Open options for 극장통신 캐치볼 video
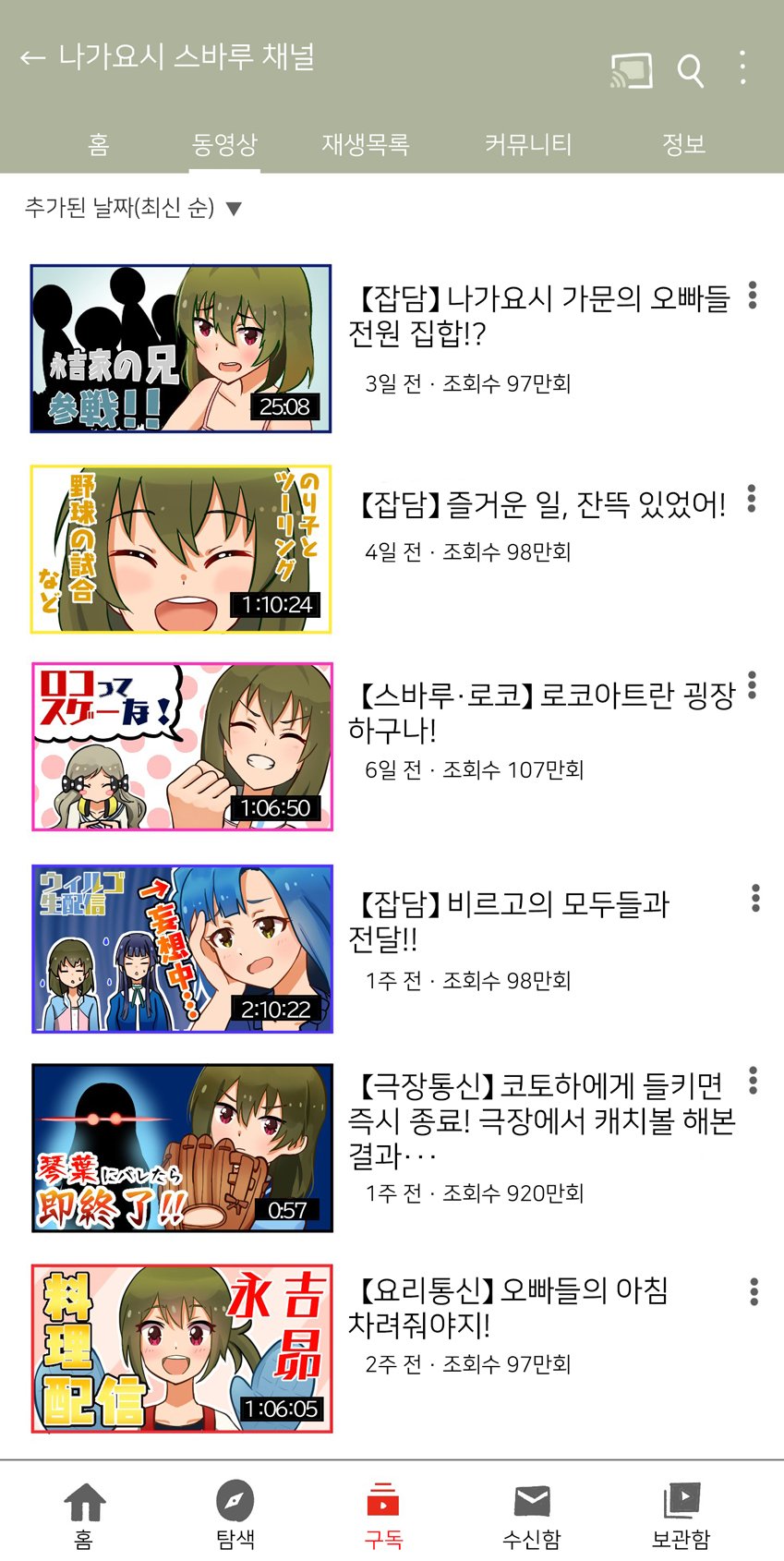This screenshot has width=784, height=1561. [754, 1081]
